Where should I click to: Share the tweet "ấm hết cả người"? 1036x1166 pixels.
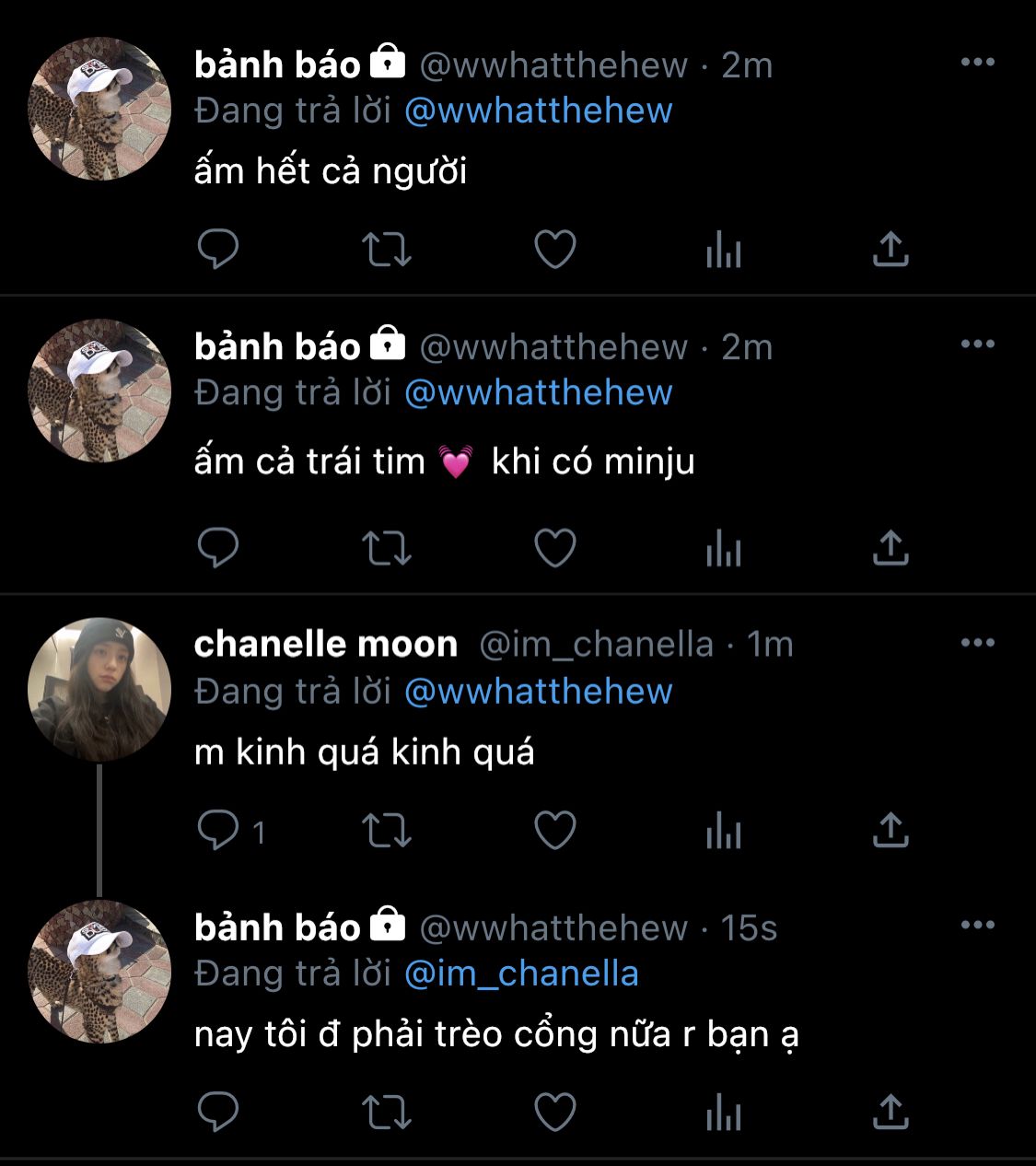(x=890, y=249)
